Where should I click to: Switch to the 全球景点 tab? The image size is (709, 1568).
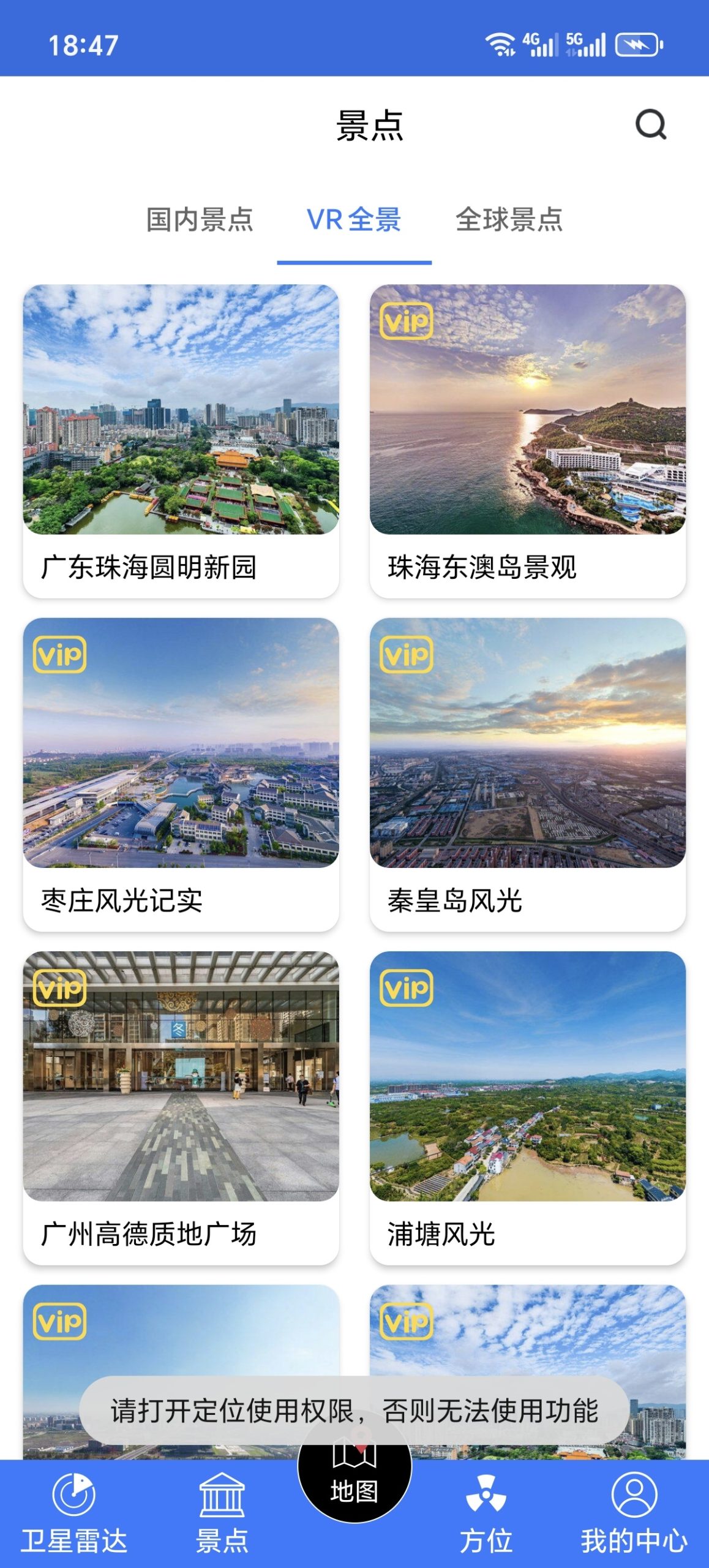pos(511,222)
